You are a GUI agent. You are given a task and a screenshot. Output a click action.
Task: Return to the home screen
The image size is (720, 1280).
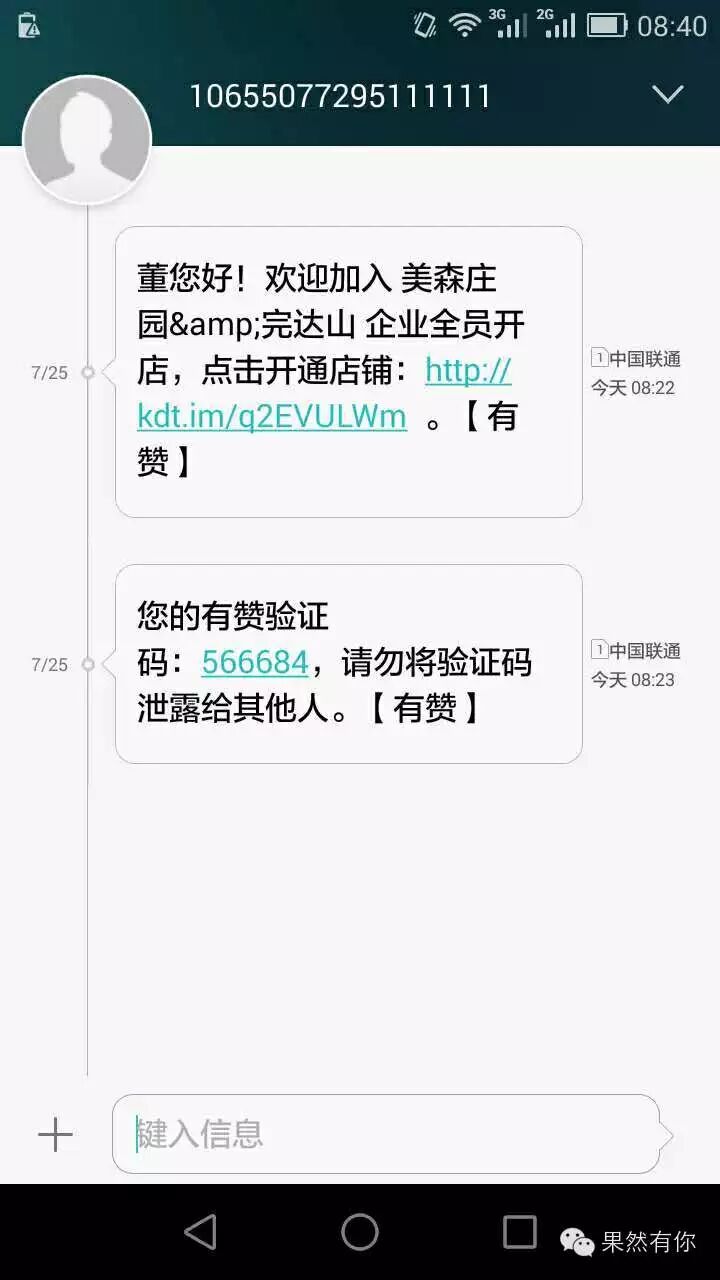(x=360, y=1232)
